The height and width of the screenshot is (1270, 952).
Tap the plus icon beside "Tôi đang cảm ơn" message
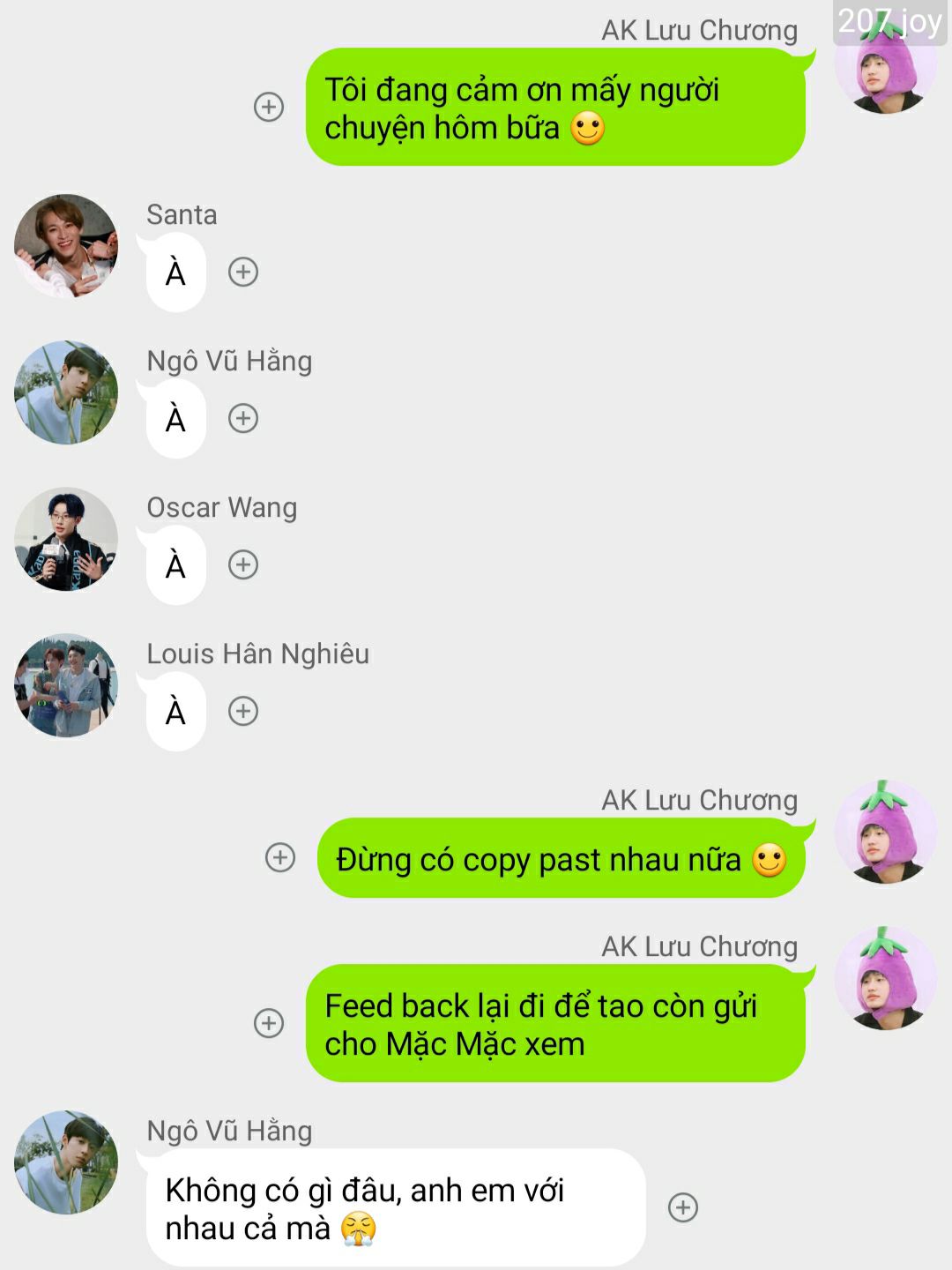pyautogui.click(x=269, y=108)
